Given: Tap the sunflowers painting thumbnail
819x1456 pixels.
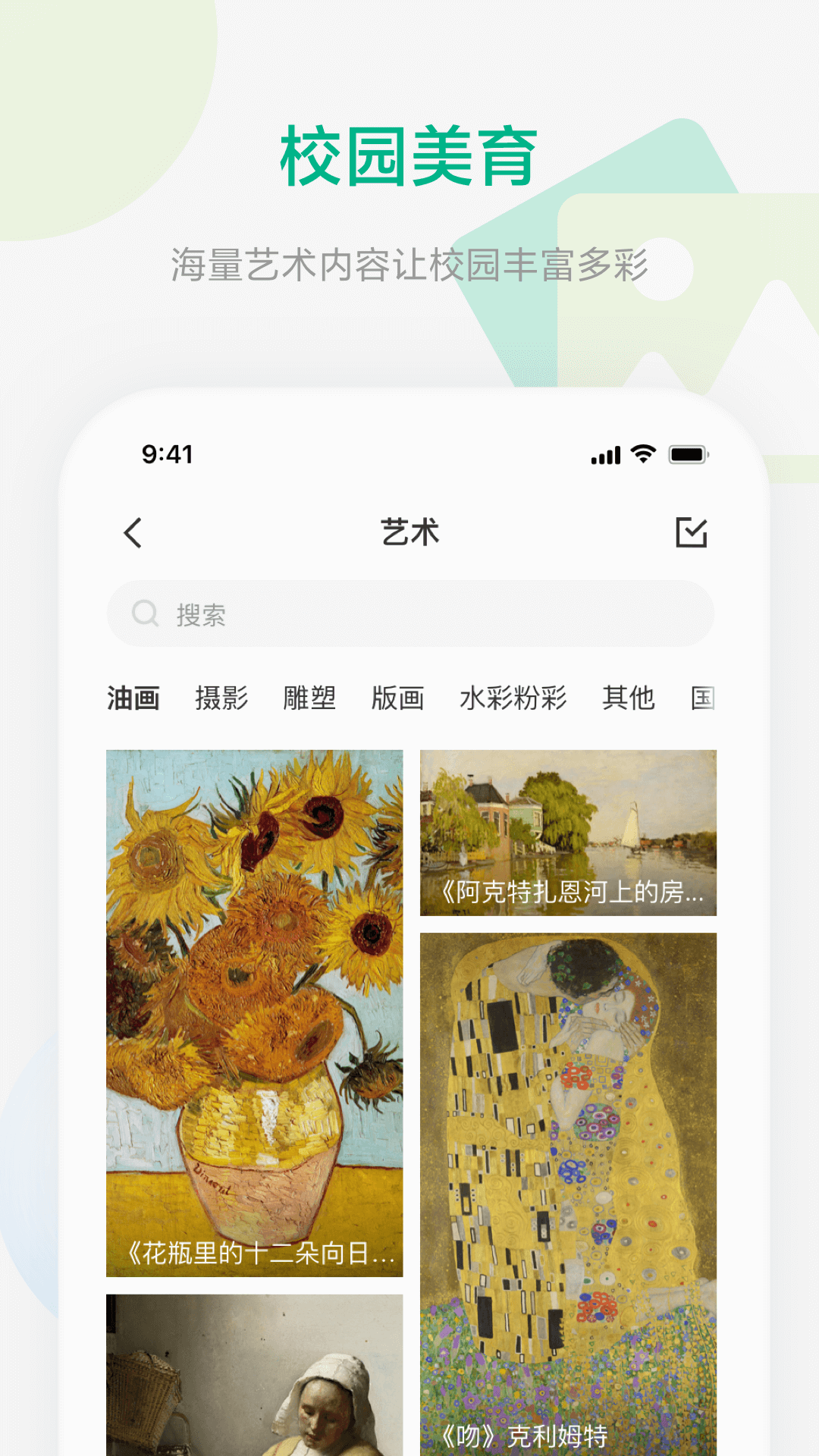Looking at the screenshot, I should pos(255,986).
